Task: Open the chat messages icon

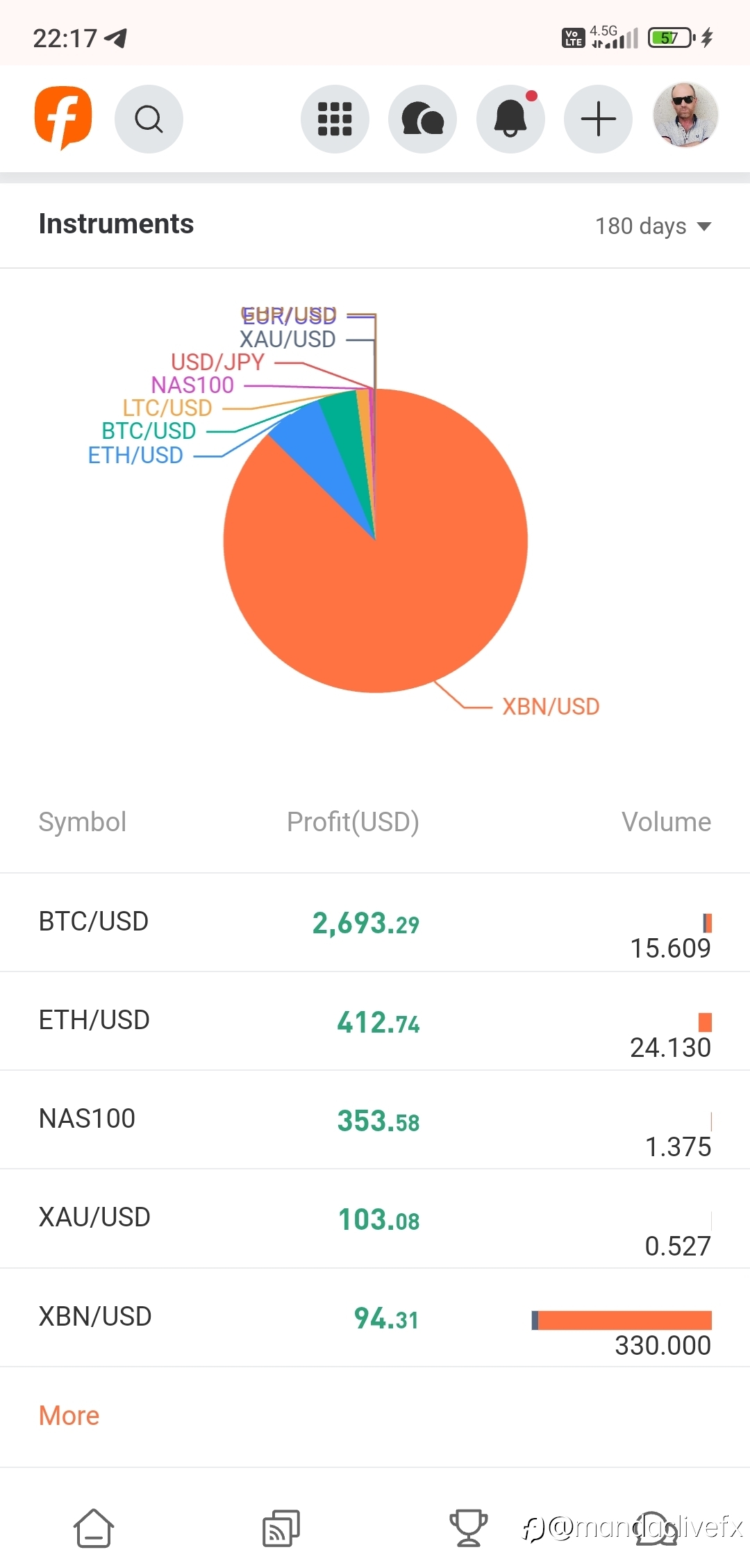Action: tap(422, 119)
